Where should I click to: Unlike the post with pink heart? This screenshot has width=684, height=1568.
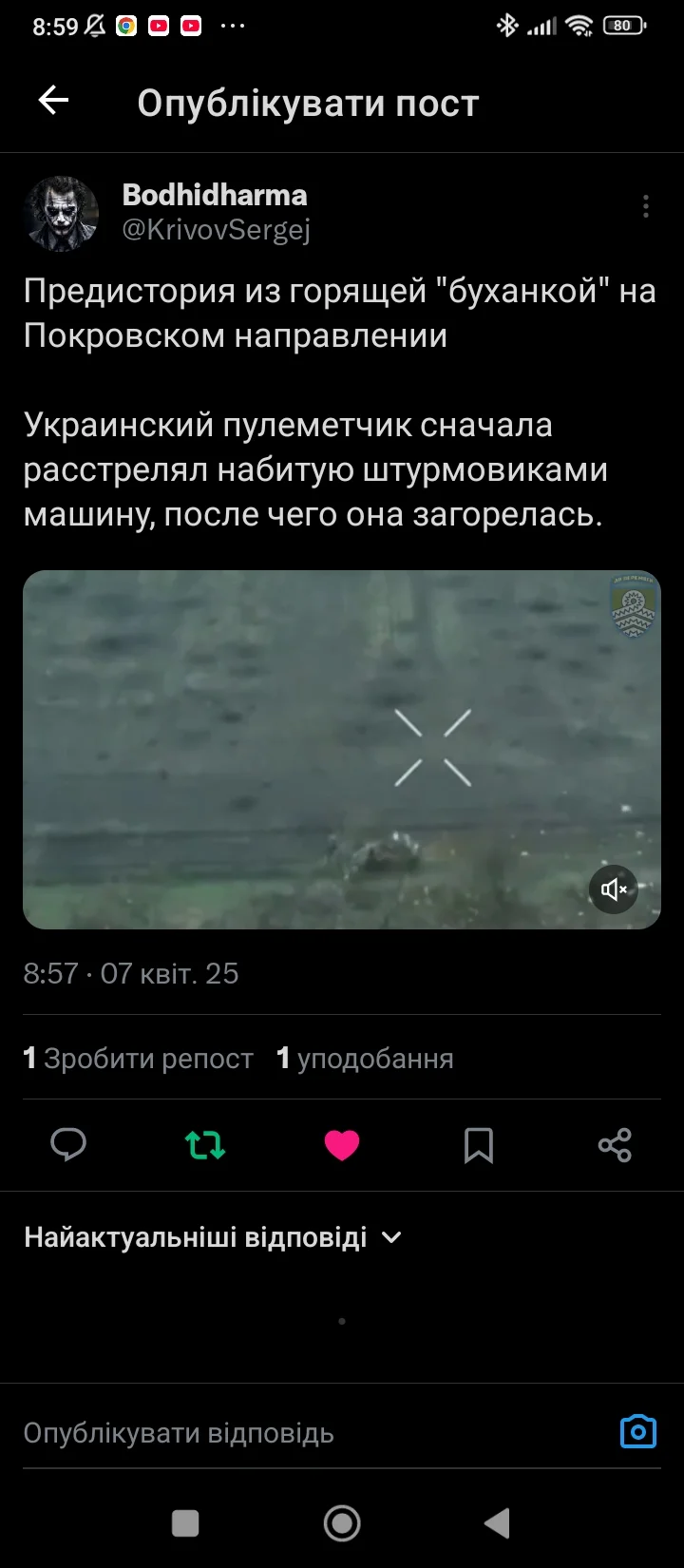[x=342, y=1145]
